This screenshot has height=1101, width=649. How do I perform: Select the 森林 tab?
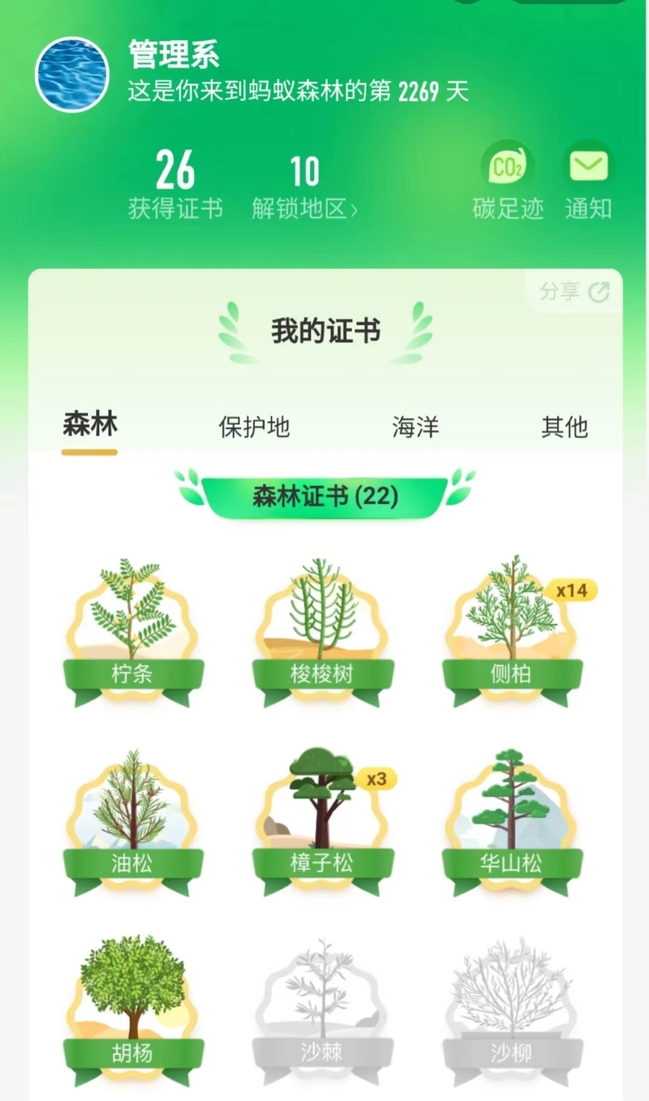(x=90, y=425)
